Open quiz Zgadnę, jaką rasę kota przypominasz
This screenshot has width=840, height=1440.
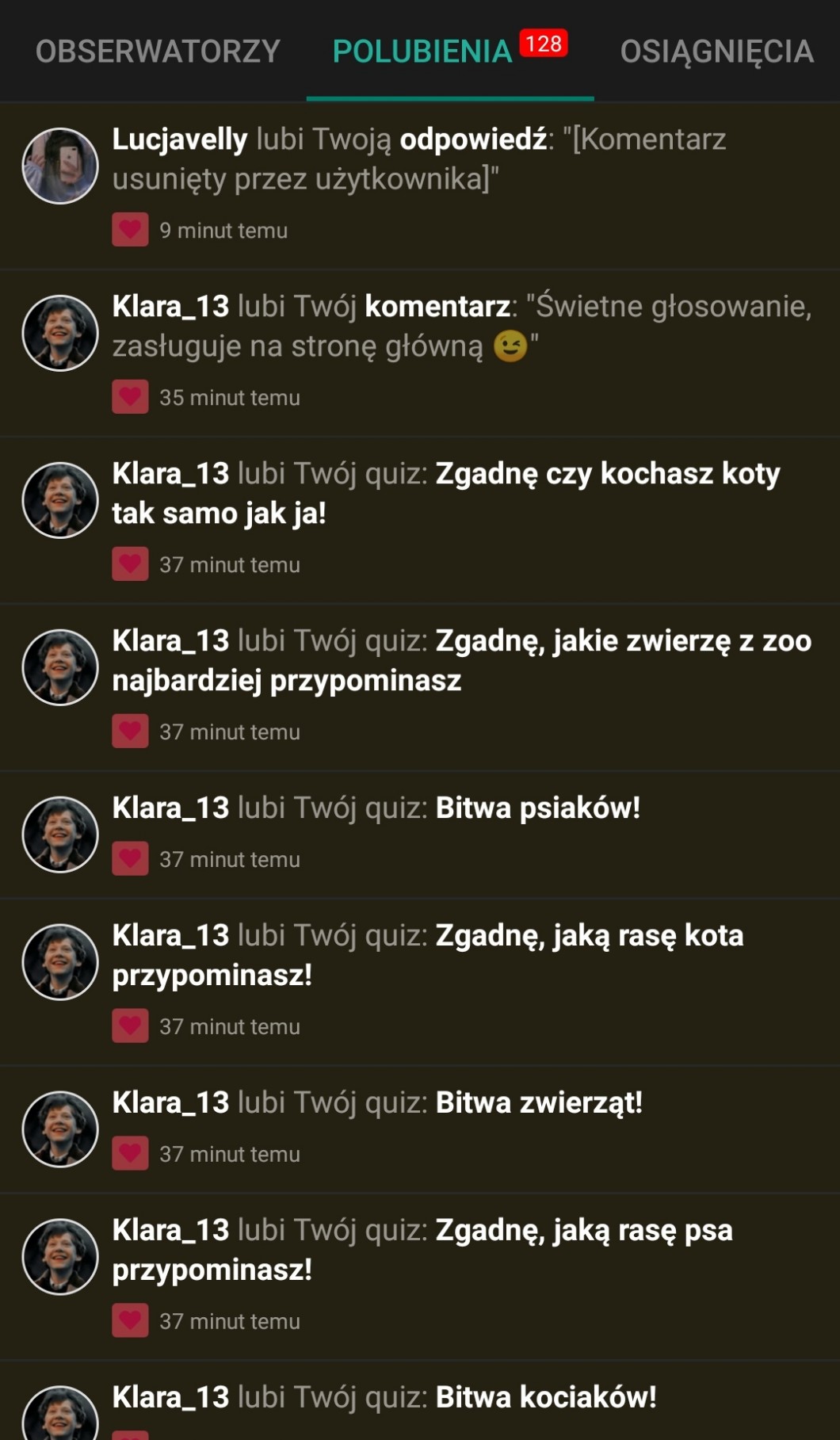pos(589,936)
